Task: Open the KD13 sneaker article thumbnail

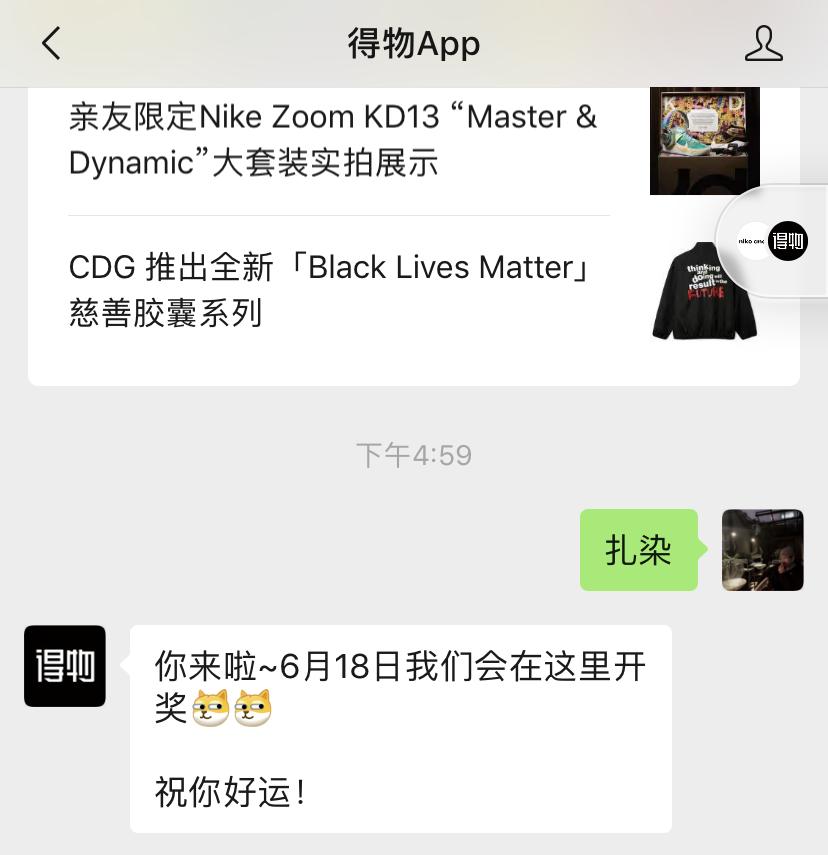Action: 704,140
